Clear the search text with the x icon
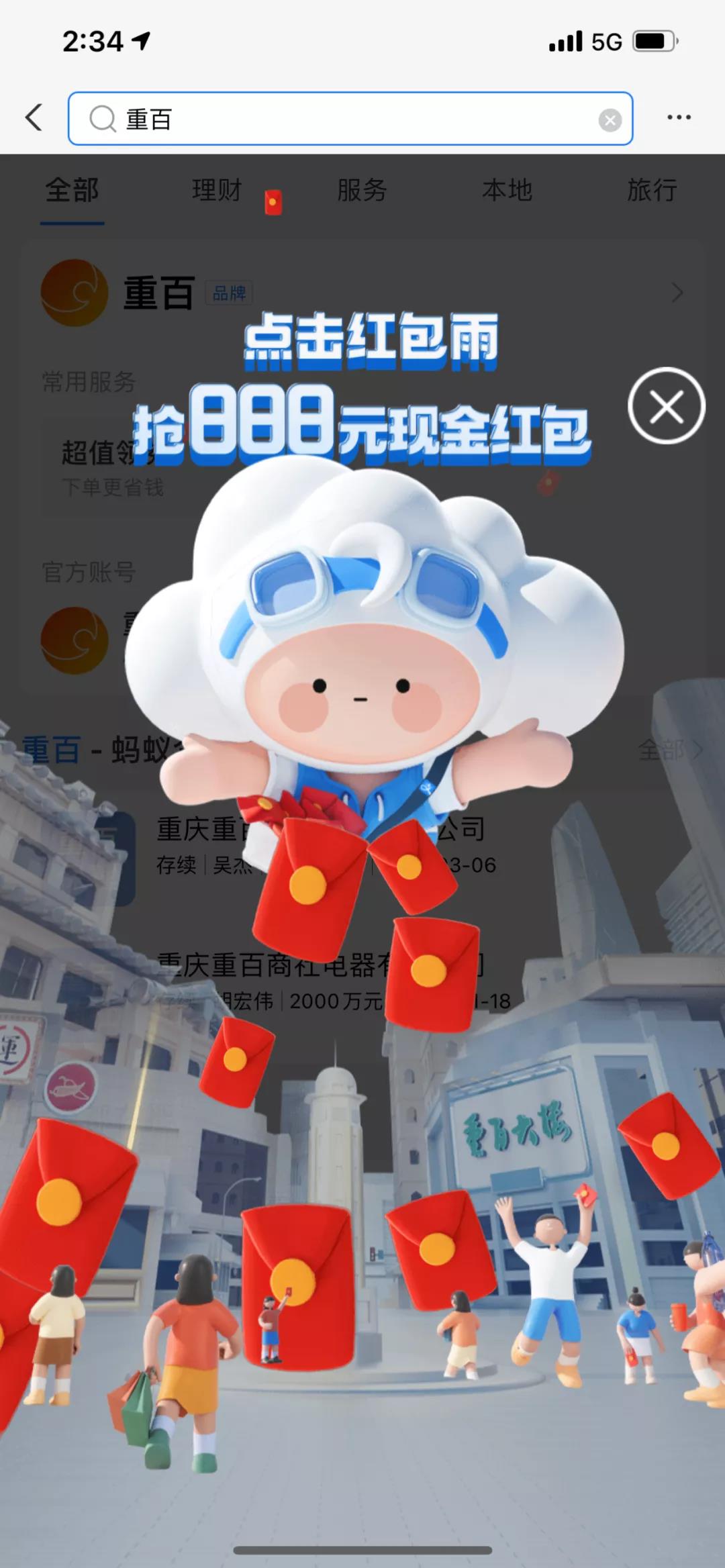Screen dimensions: 725x1568 coord(608,119)
